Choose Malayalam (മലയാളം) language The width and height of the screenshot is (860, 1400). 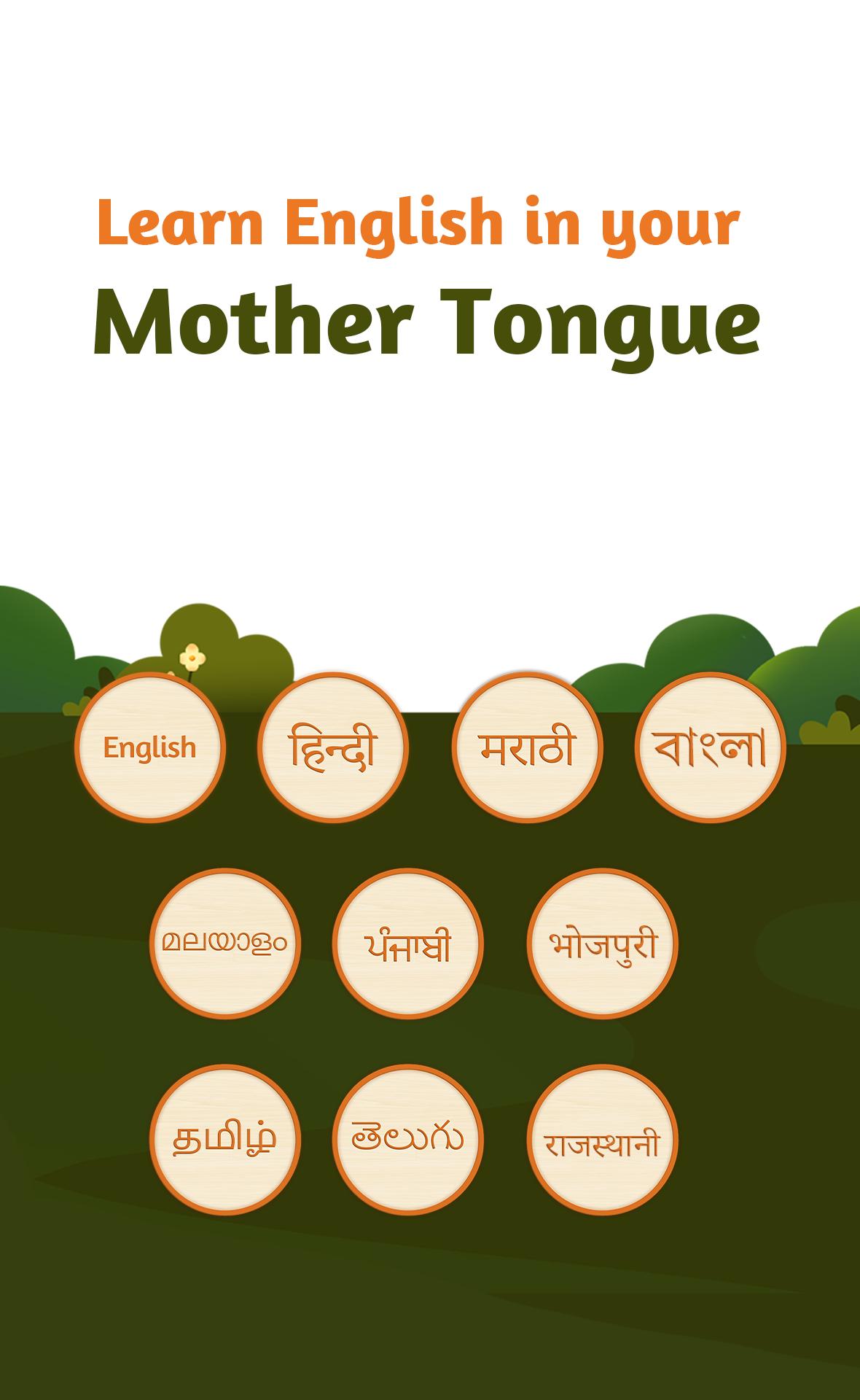click(x=224, y=944)
